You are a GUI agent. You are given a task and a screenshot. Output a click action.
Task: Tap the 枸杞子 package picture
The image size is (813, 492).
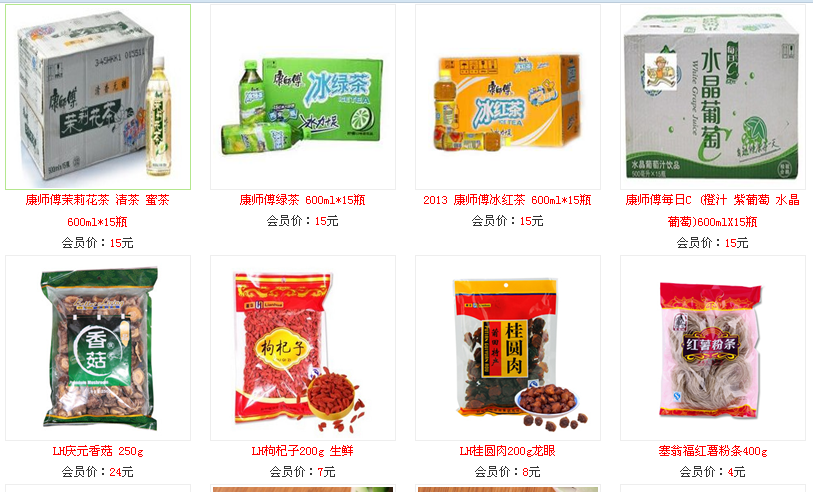pyautogui.click(x=302, y=348)
